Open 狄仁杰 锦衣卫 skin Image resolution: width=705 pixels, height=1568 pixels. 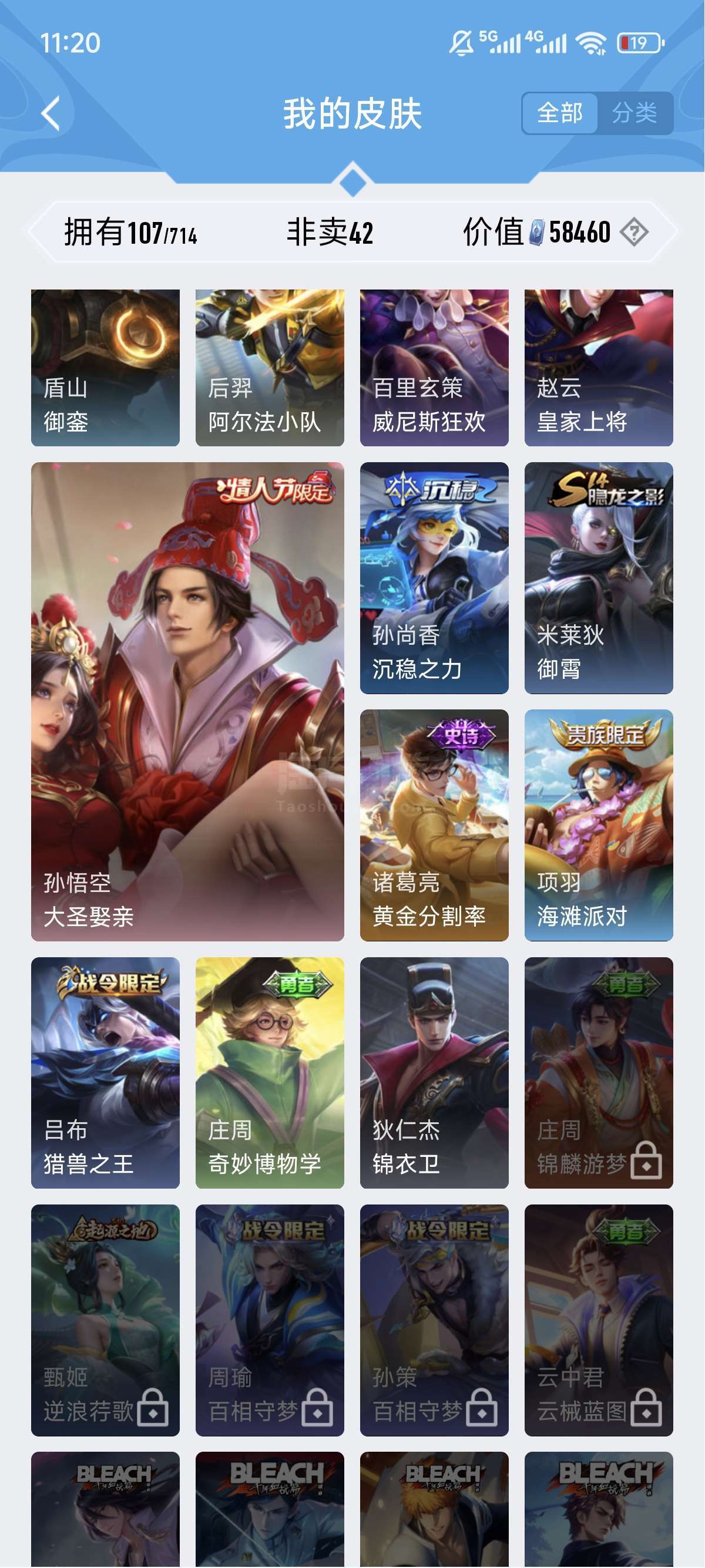434,1072
